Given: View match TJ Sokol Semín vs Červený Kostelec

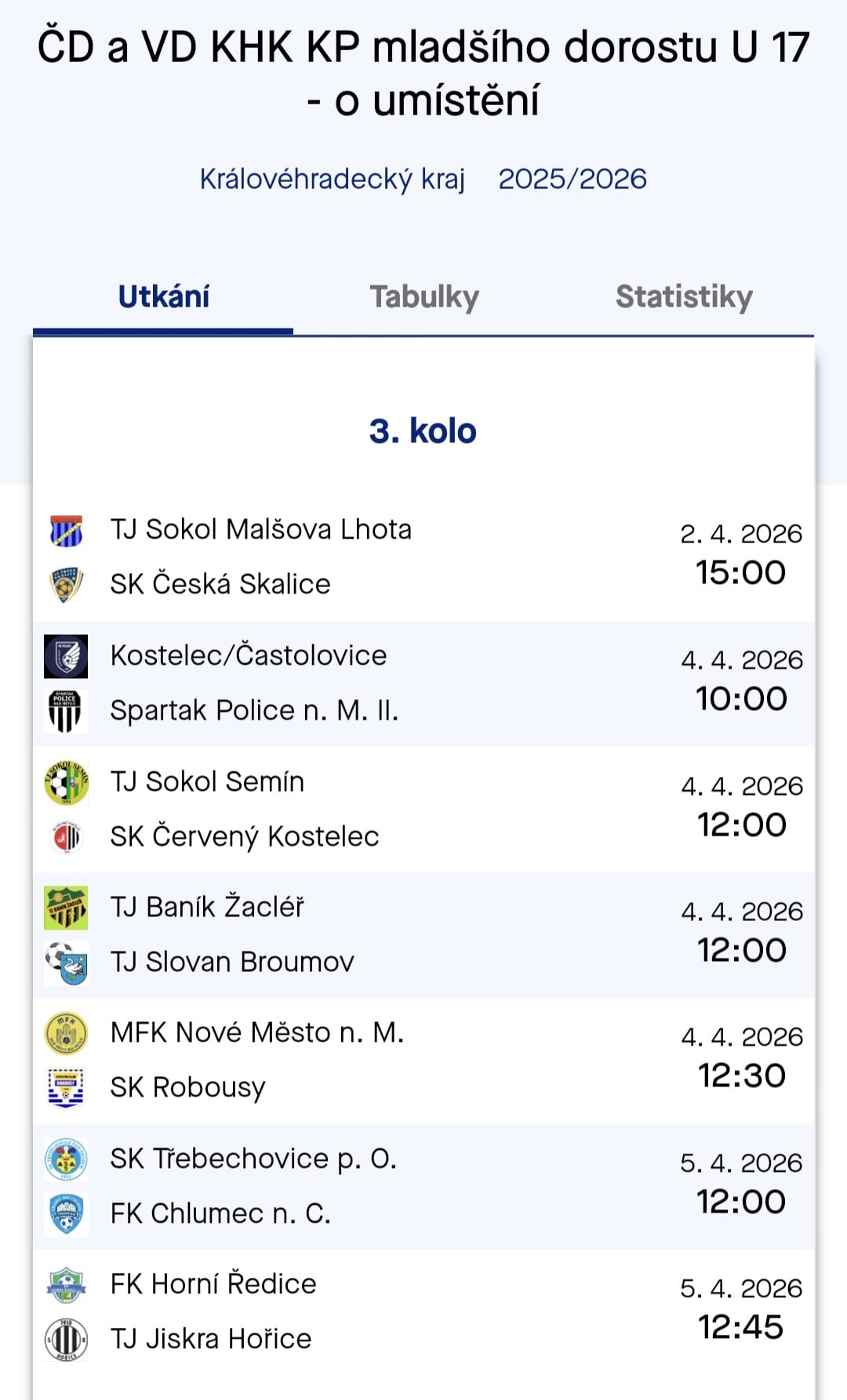Looking at the screenshot, I should point(423,809).
